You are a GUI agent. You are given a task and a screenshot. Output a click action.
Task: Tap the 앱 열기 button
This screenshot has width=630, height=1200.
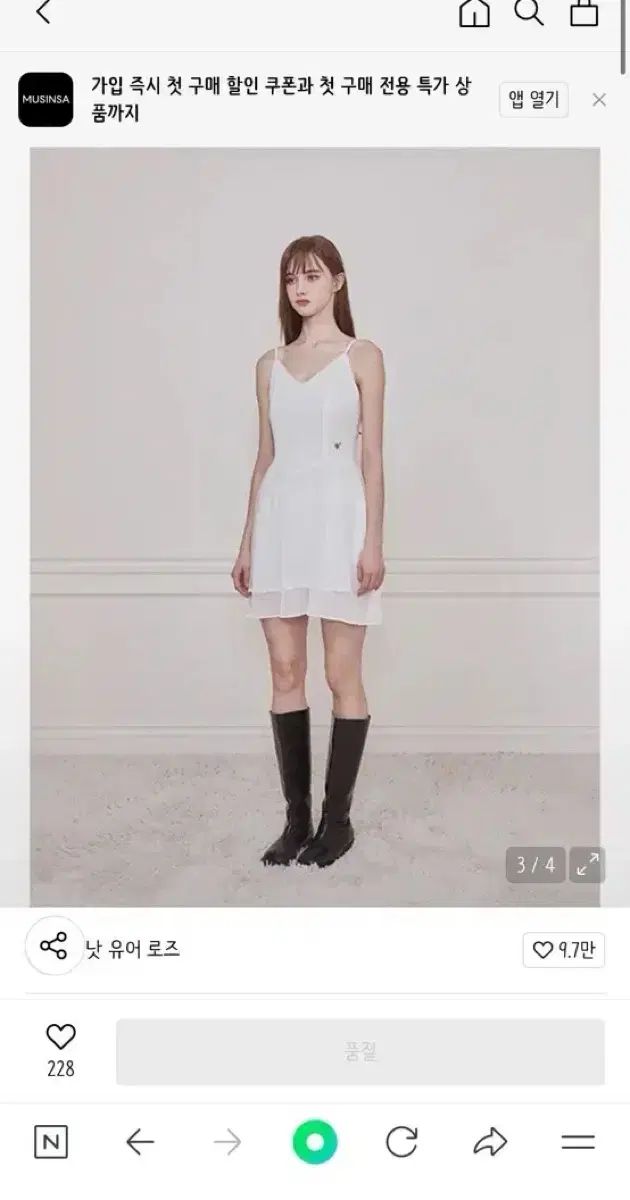[x=534, y=100]
